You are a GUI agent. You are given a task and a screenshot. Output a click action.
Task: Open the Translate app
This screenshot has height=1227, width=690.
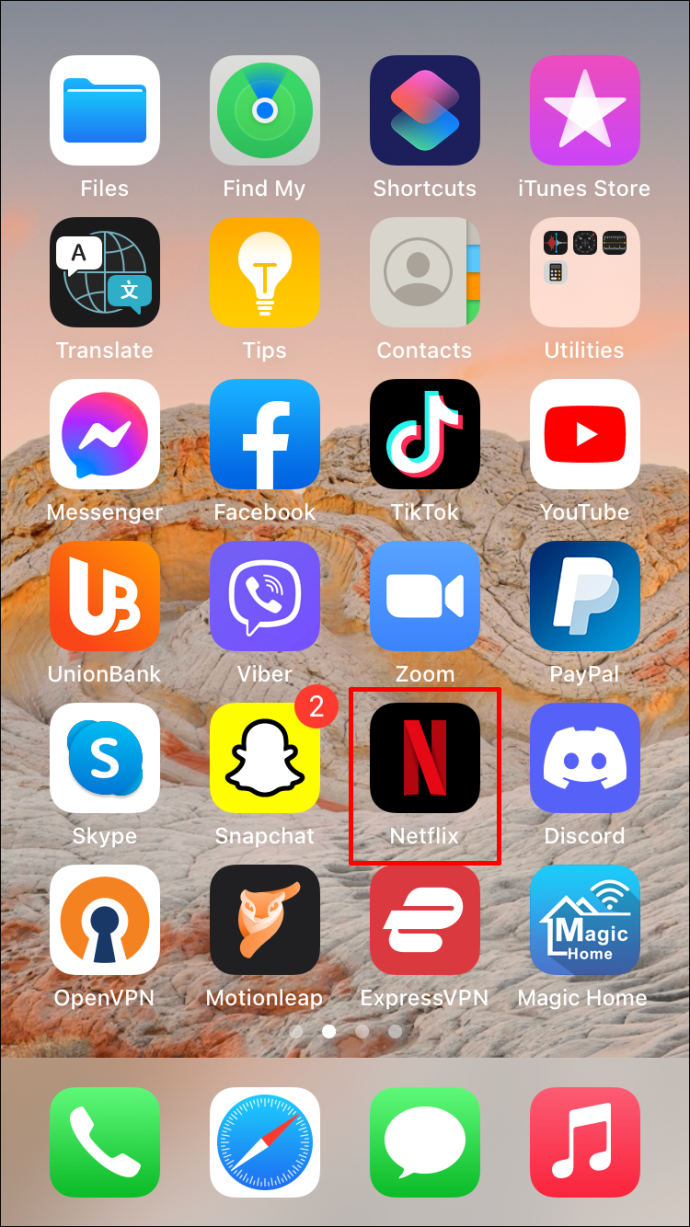(105, 272)
